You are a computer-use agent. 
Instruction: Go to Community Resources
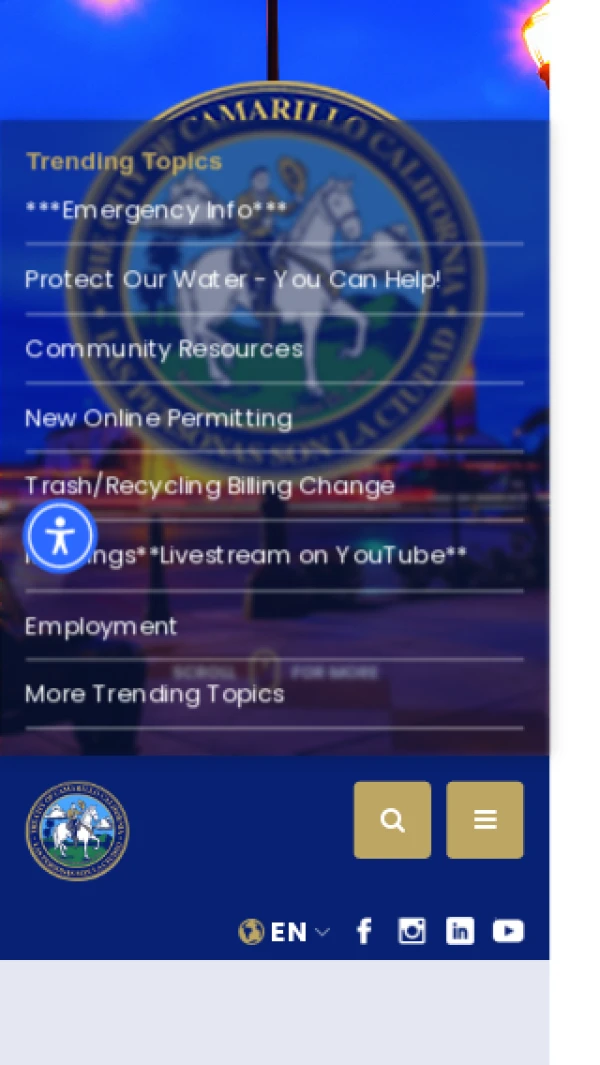(164, 349)
